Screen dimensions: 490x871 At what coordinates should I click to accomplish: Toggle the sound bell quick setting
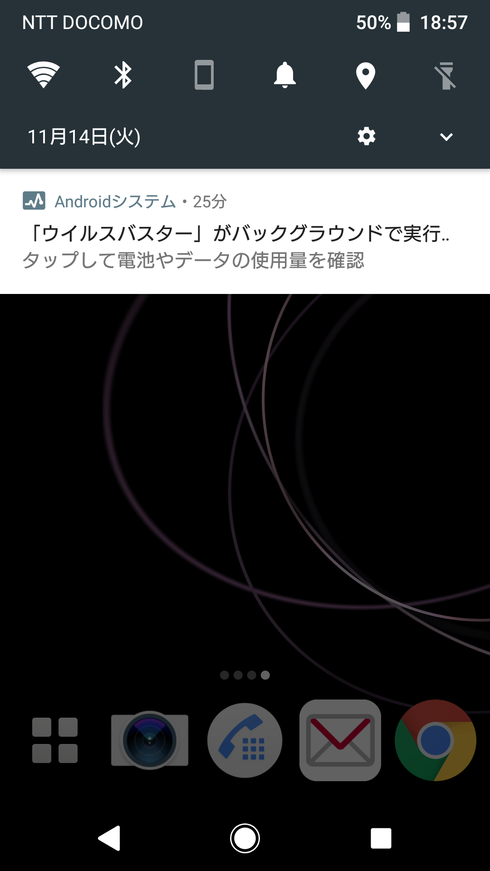(284, 75)
